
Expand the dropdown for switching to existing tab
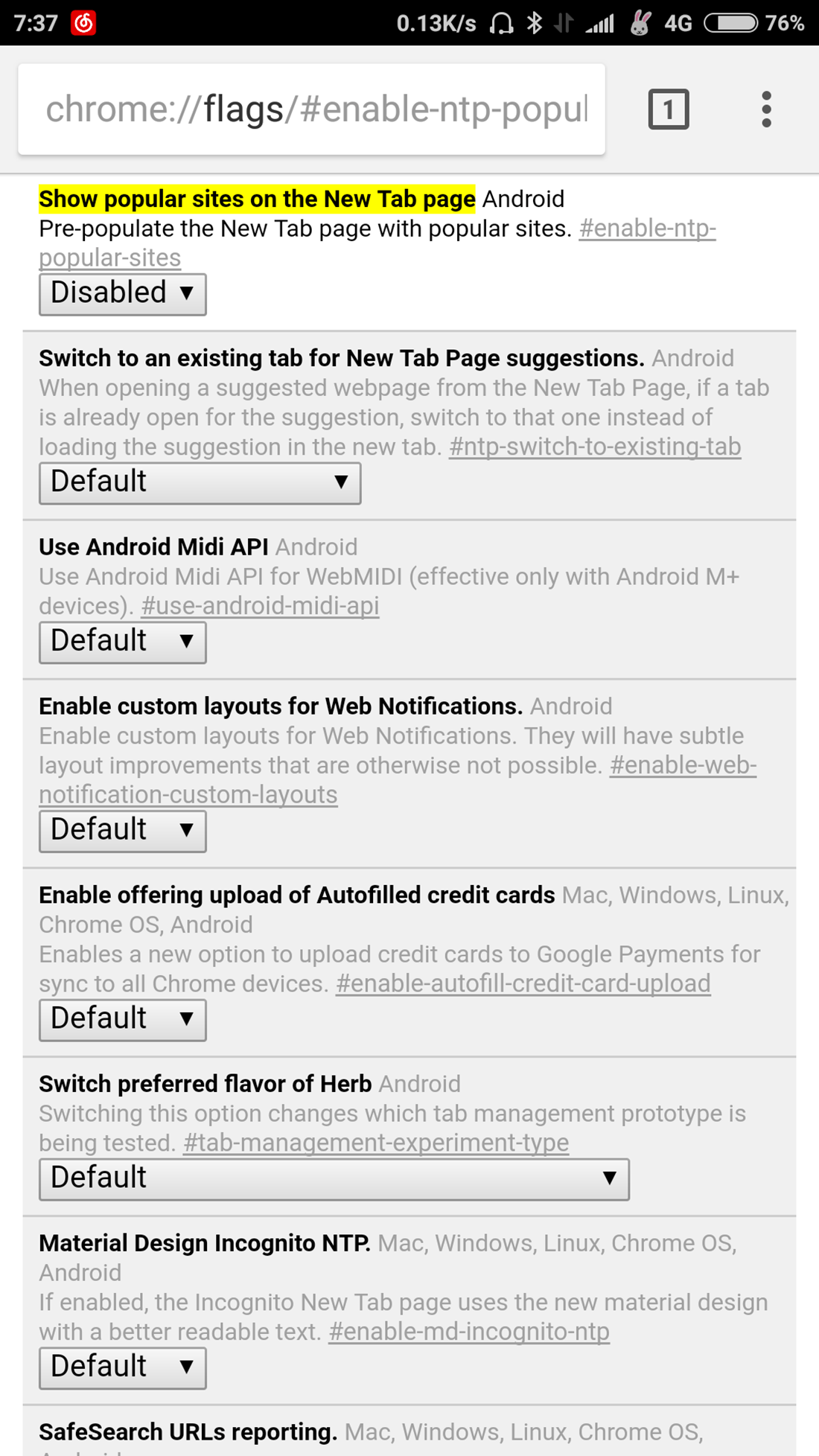[200, 483]
